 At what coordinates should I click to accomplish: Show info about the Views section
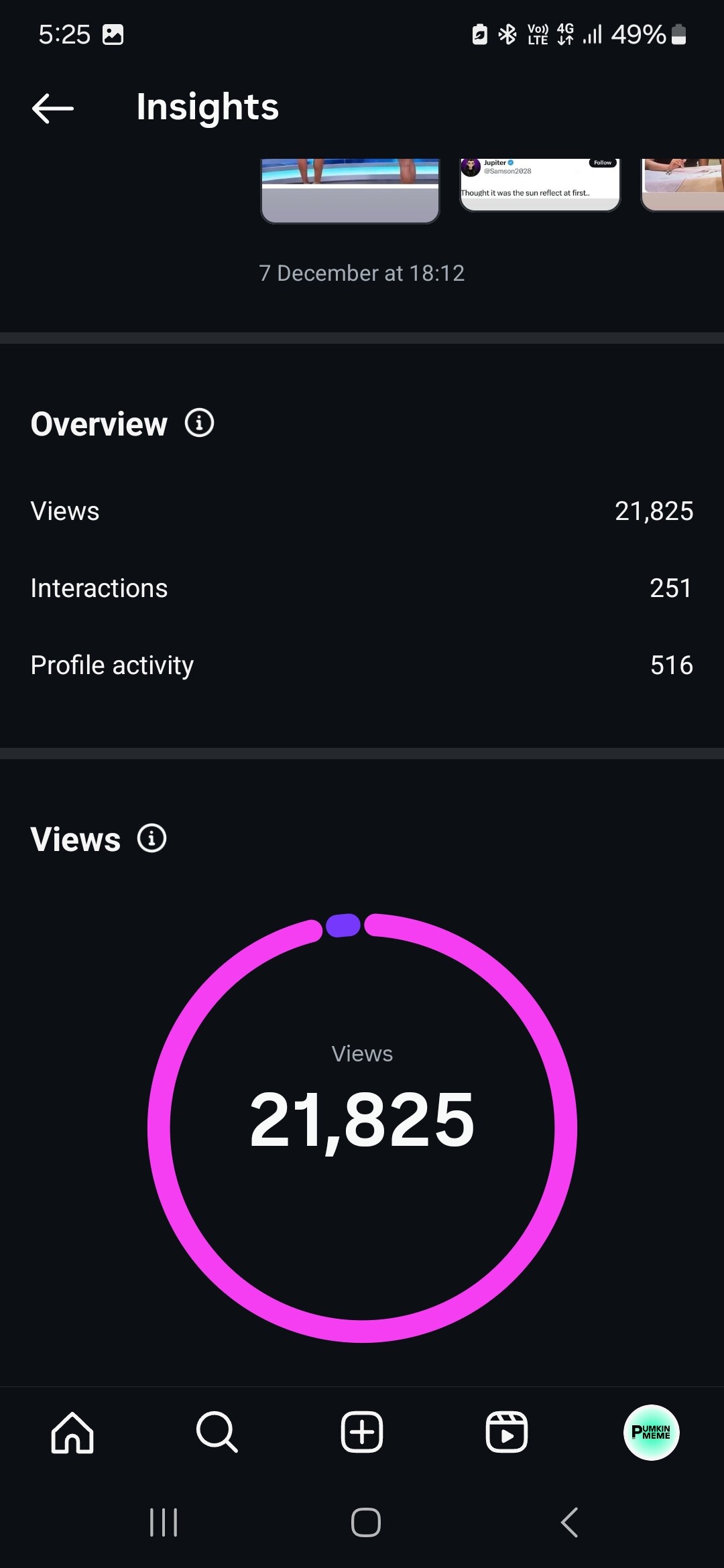tap(152, 838)
